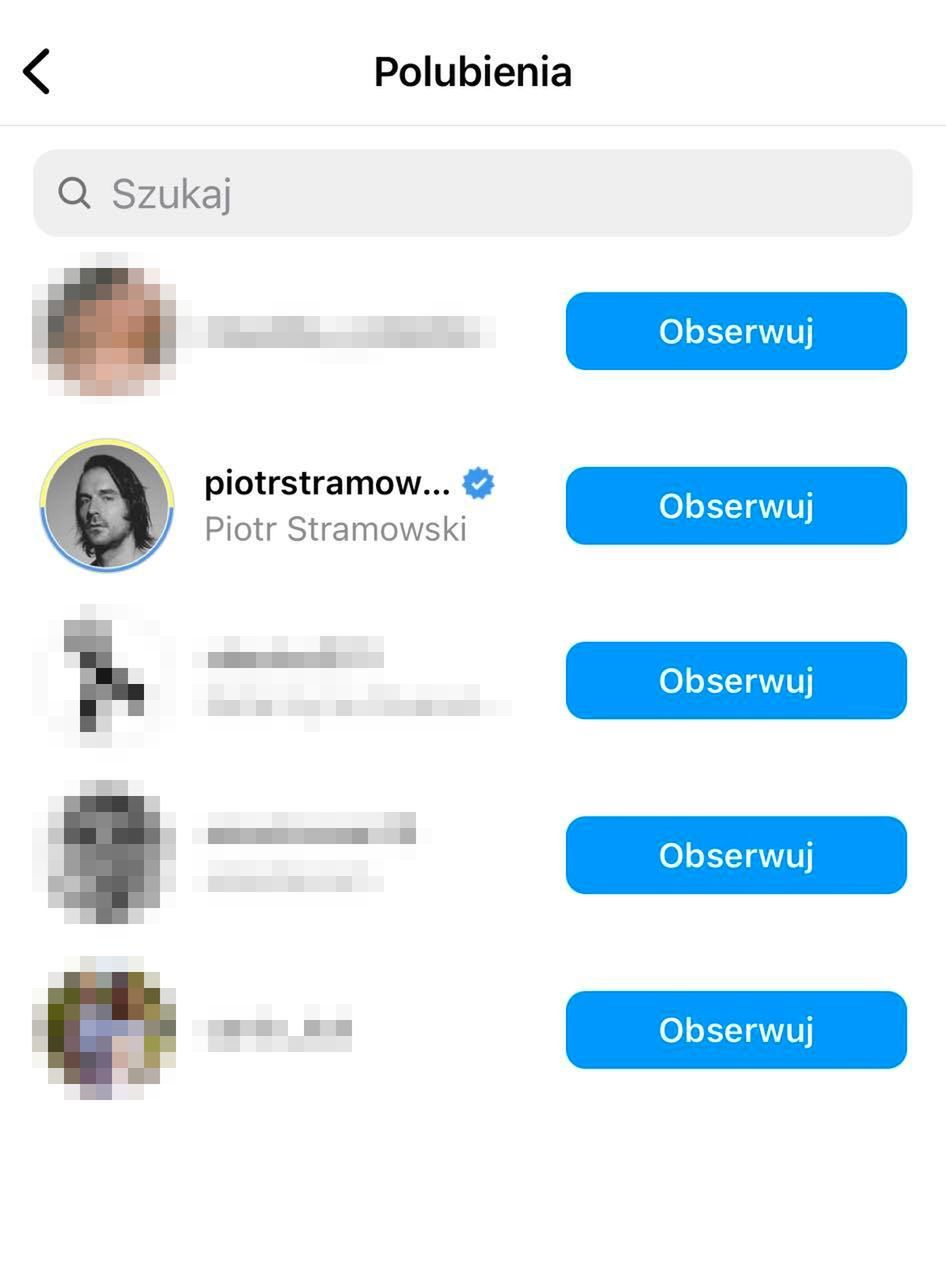Viewport: 946px width, 1272px height.
Task: Follow piotrstramowski with the Obserwuj button
Action: (x=736, y=506)
